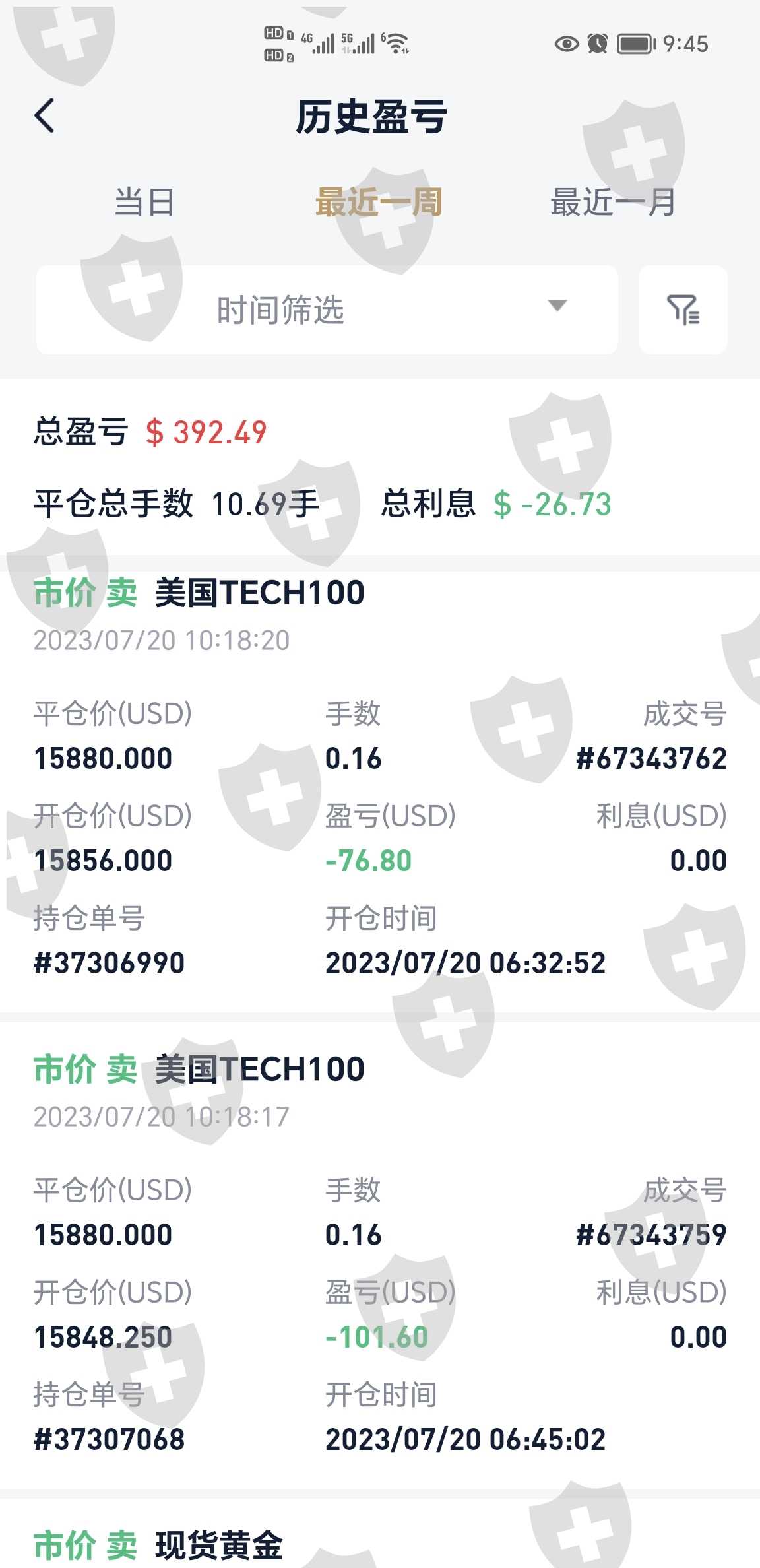Show the 最近一月 history

point(613,202)
